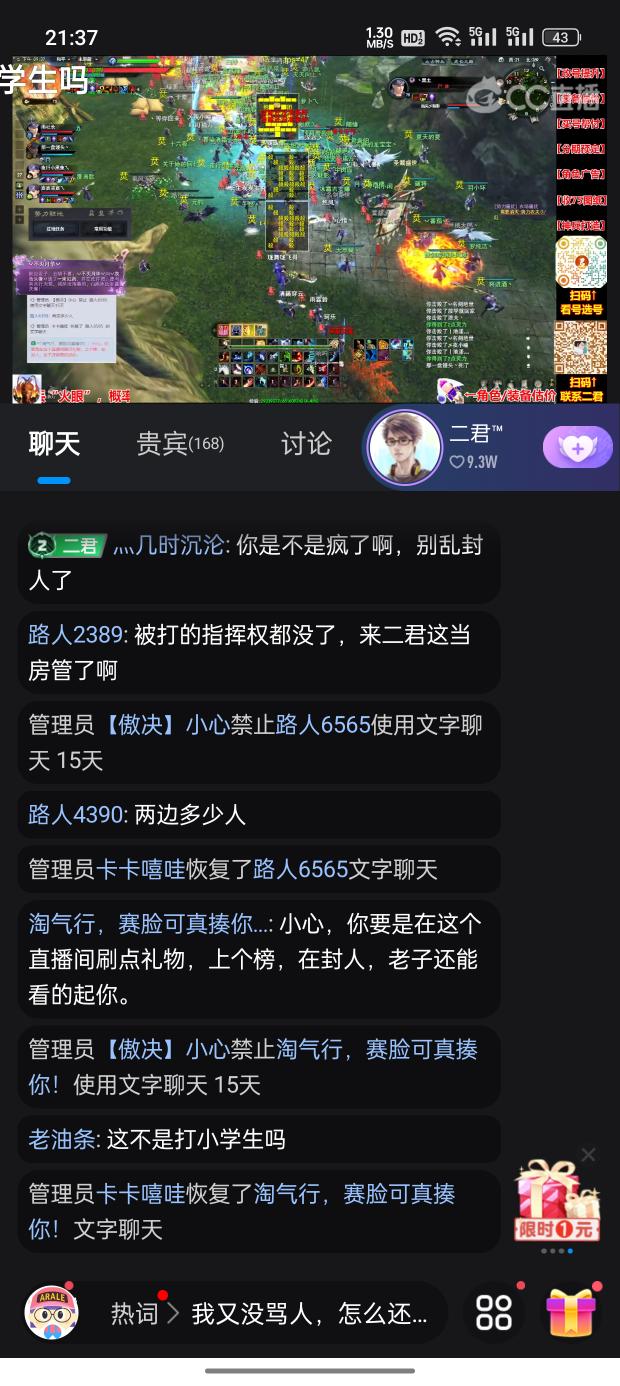The image size is (620, 1386).
Task: Tap the chat message input field
Action: point(310,1313)
